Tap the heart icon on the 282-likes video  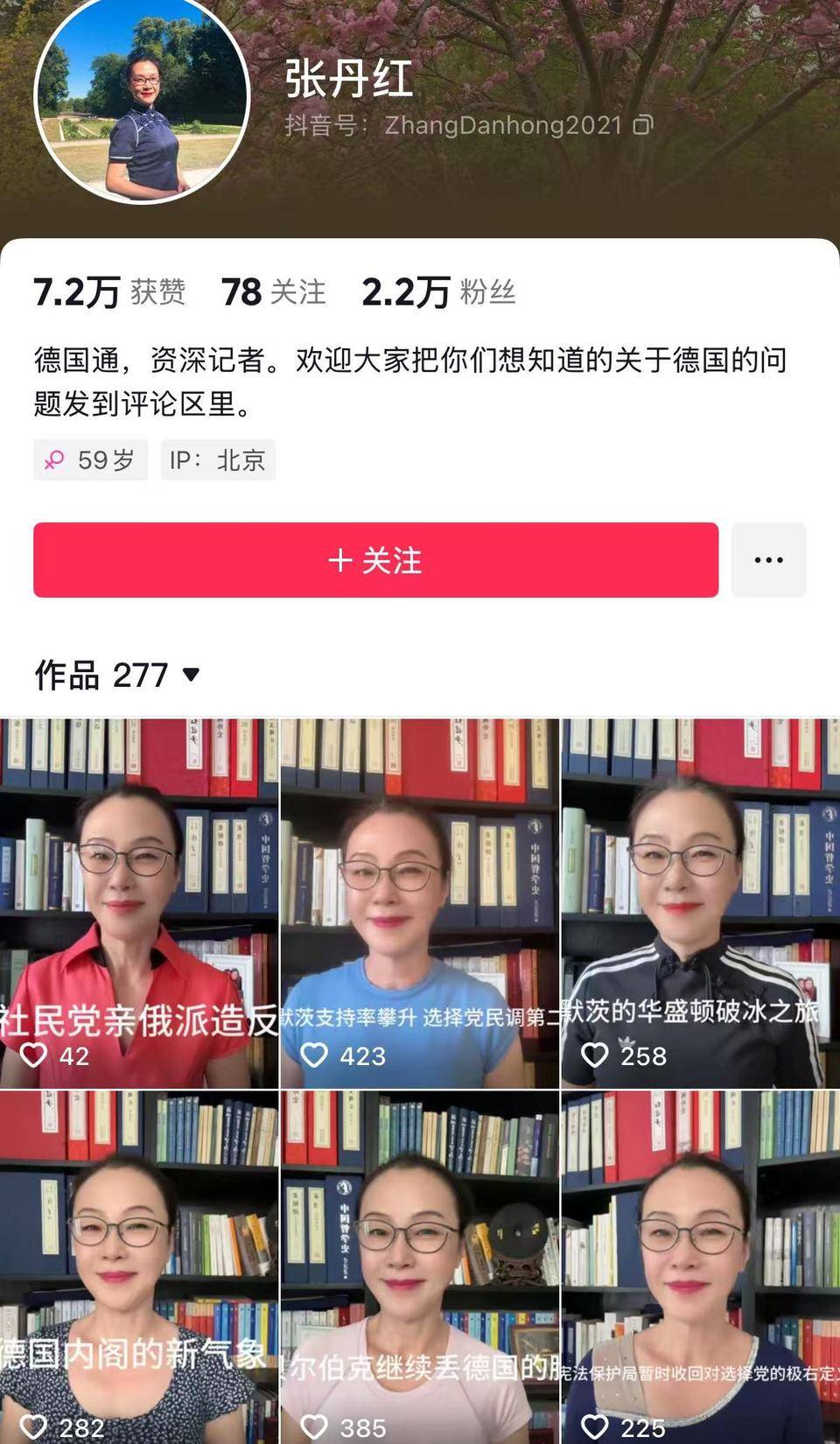(x=35, y=1422)
